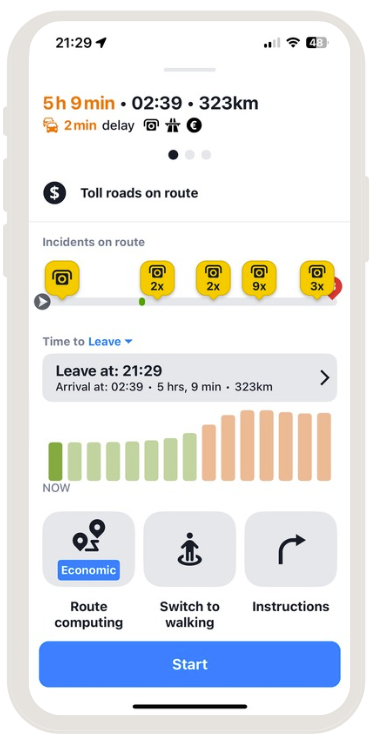
Task: Open the Time to Leave dropdown
Action: click(x=110, y=342)
